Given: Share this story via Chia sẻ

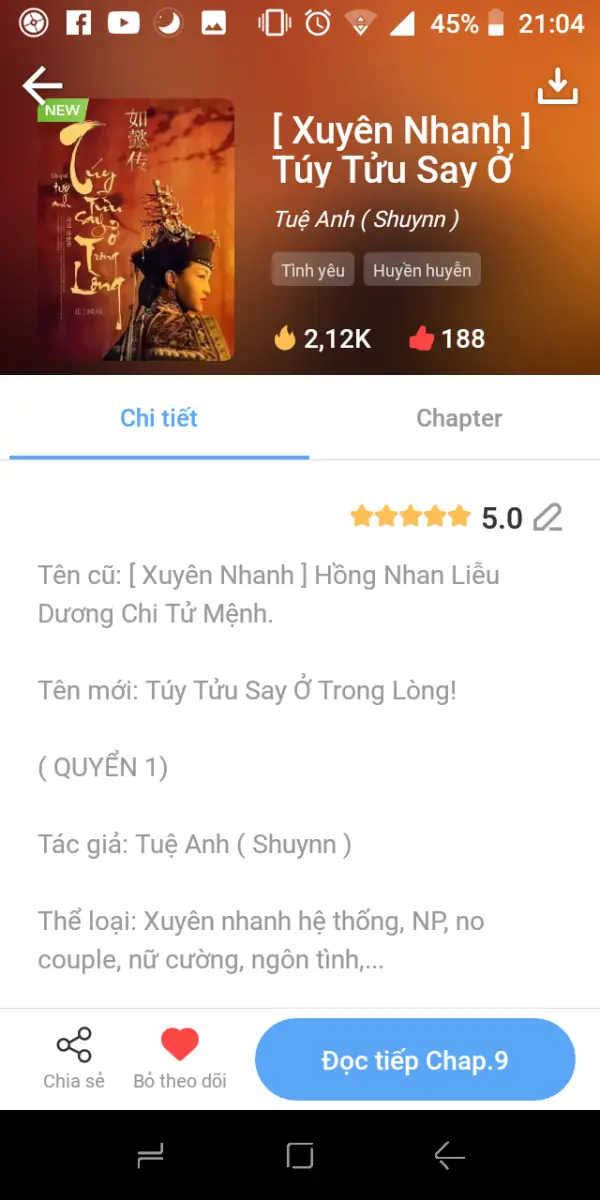Looking at the screenshot, I should [x=74, y=1058].
